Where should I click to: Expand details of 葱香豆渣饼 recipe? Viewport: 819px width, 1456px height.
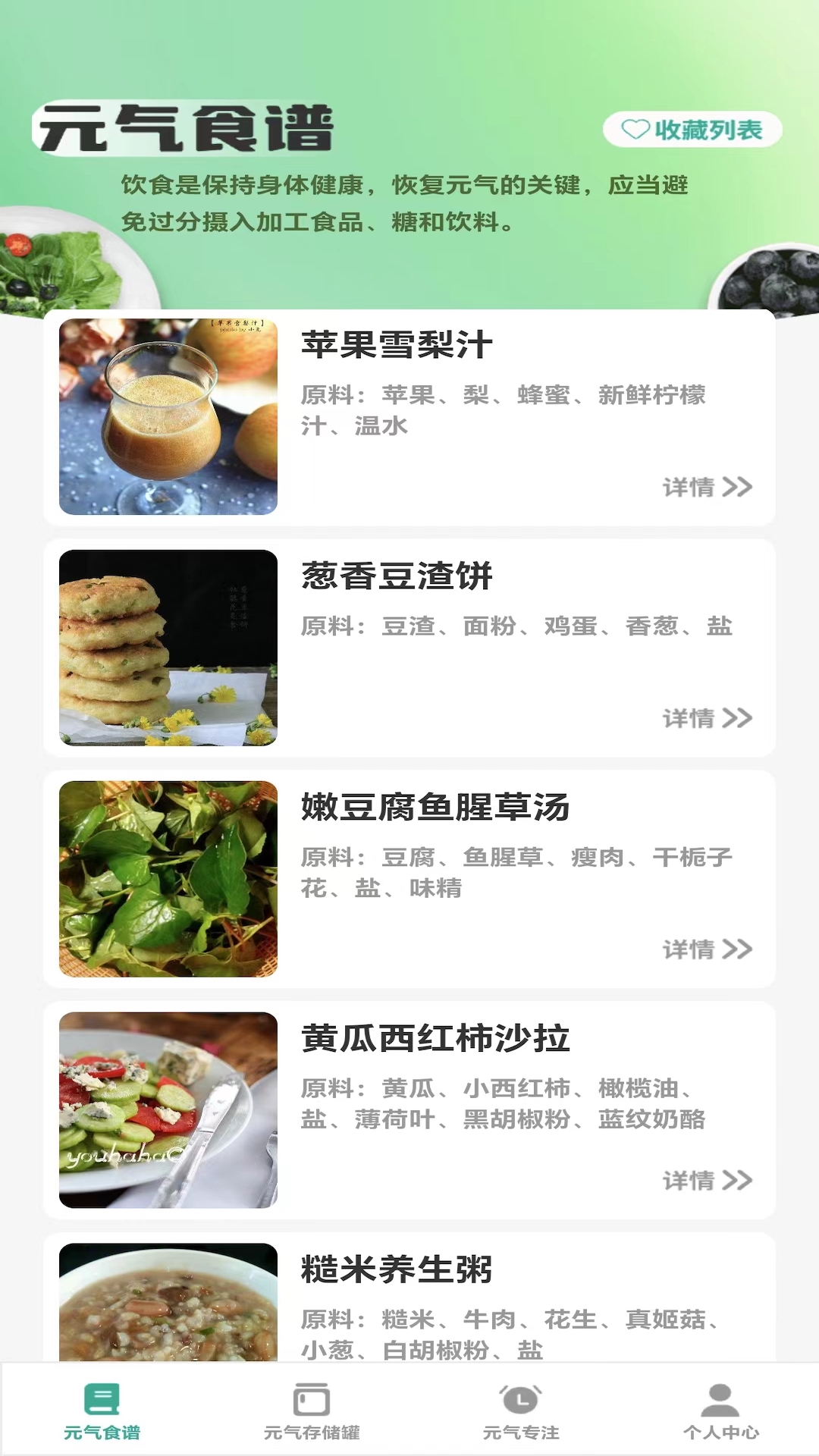tap(690, 716)
